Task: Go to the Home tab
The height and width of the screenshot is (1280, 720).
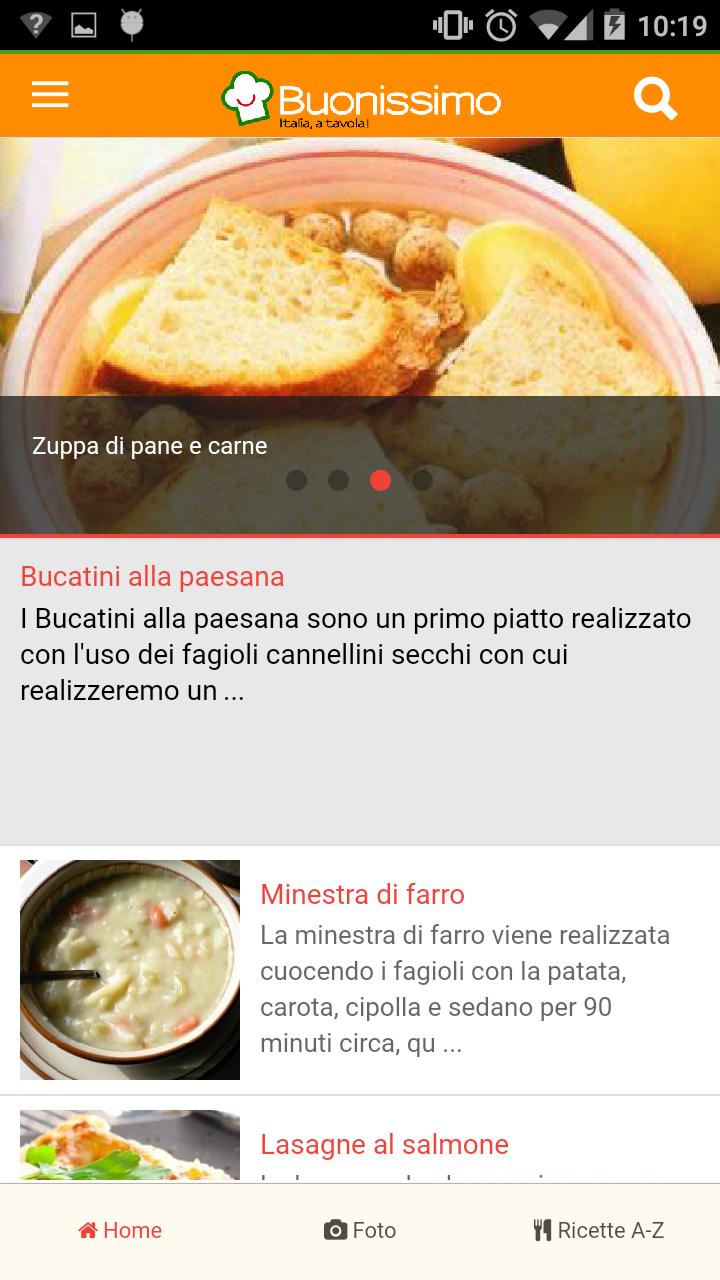Action: (119, 1231)
